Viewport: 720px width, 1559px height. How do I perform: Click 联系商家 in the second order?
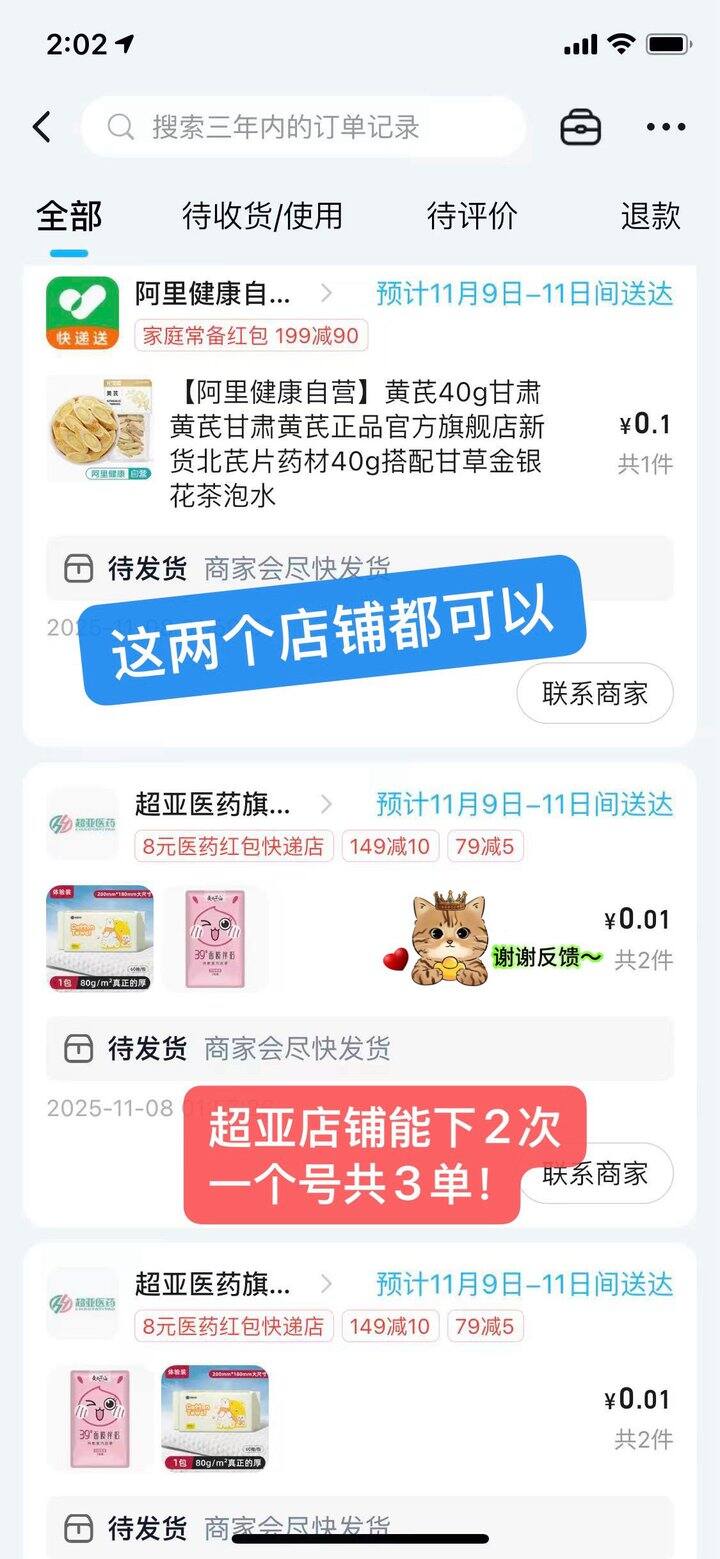click(594, 1173)
